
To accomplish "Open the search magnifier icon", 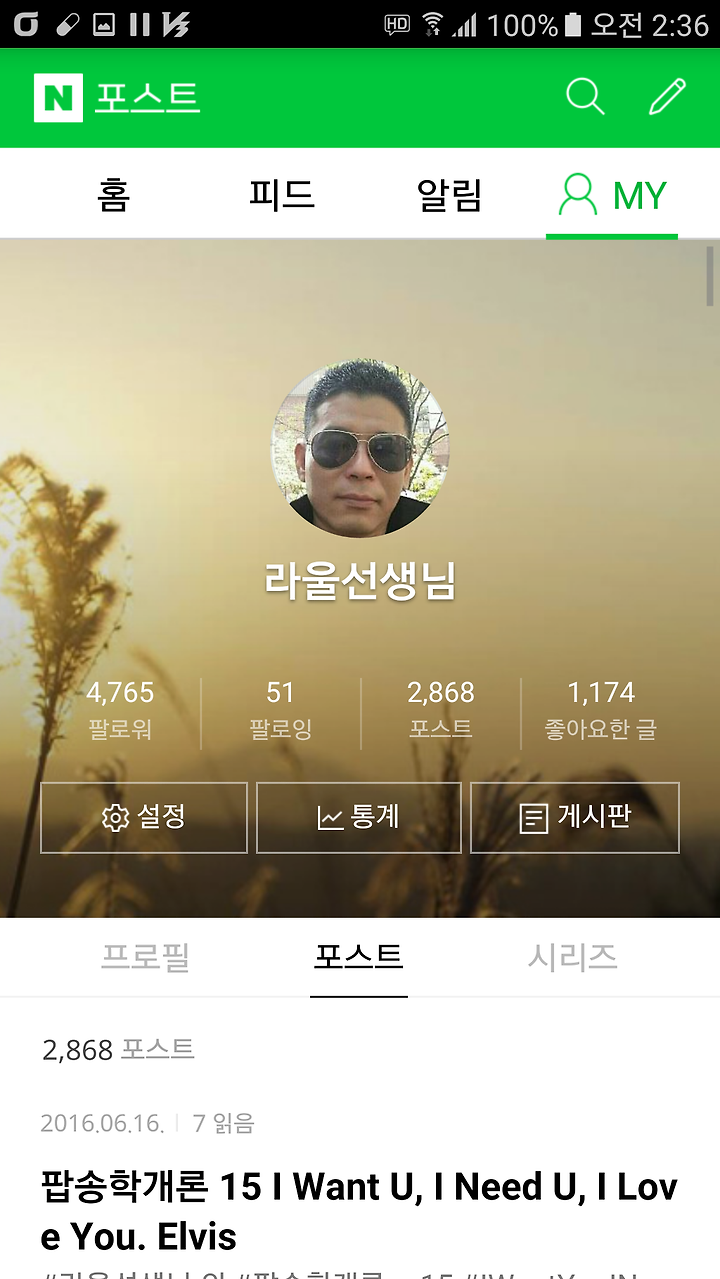I will [x=585, y=97].
